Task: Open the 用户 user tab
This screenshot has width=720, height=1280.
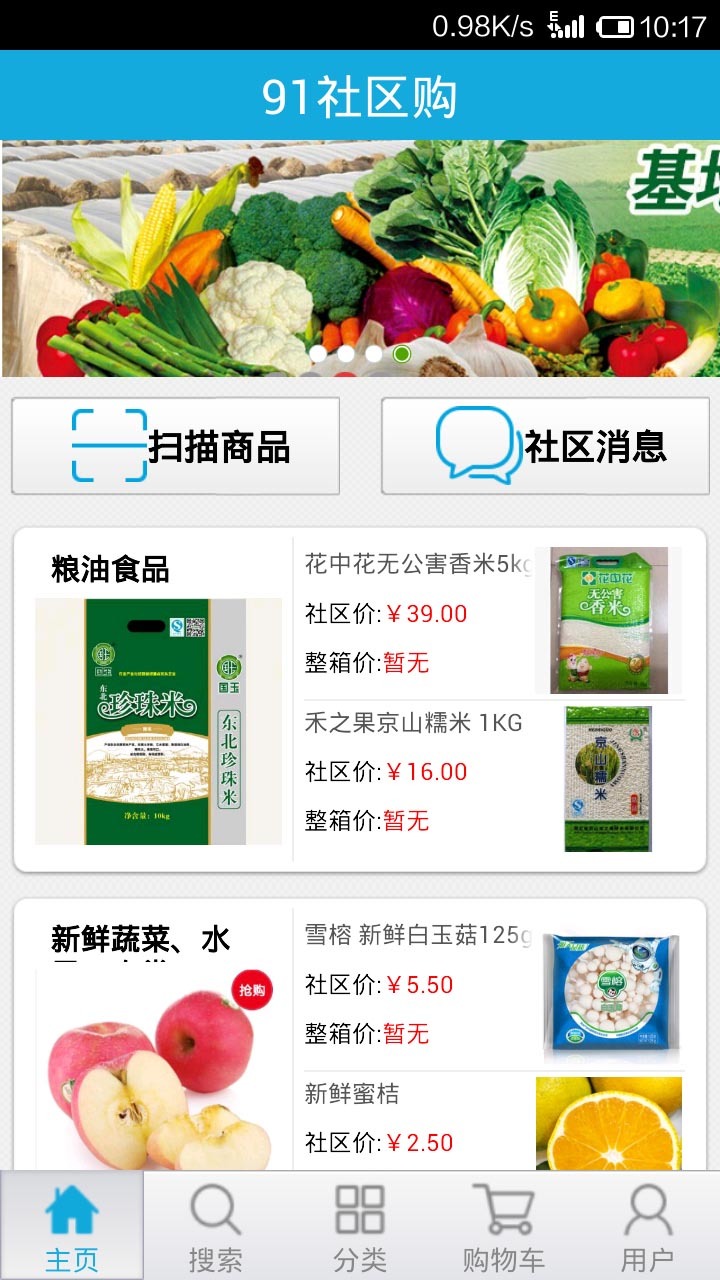Action: coord(647,1226)
